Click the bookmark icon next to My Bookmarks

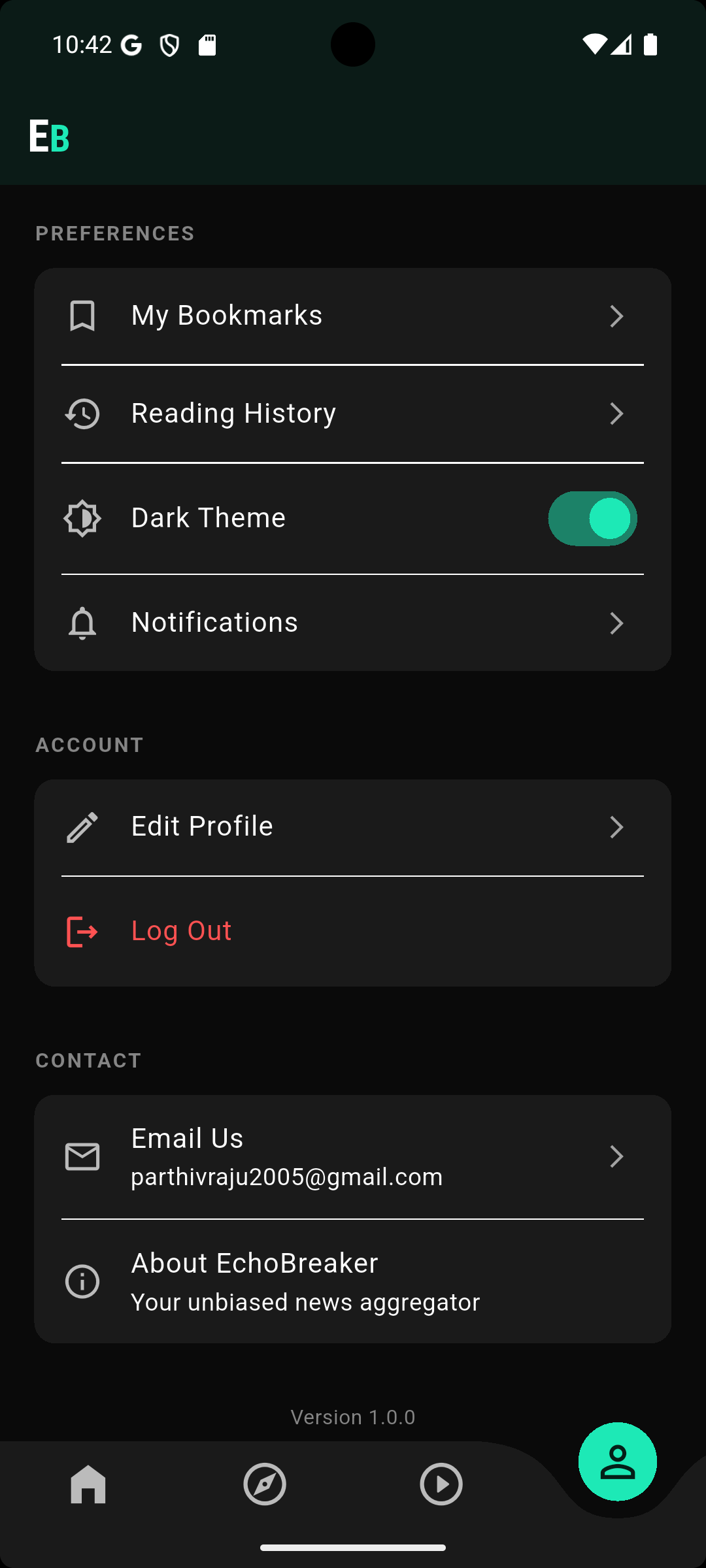(x=82, y=315)
